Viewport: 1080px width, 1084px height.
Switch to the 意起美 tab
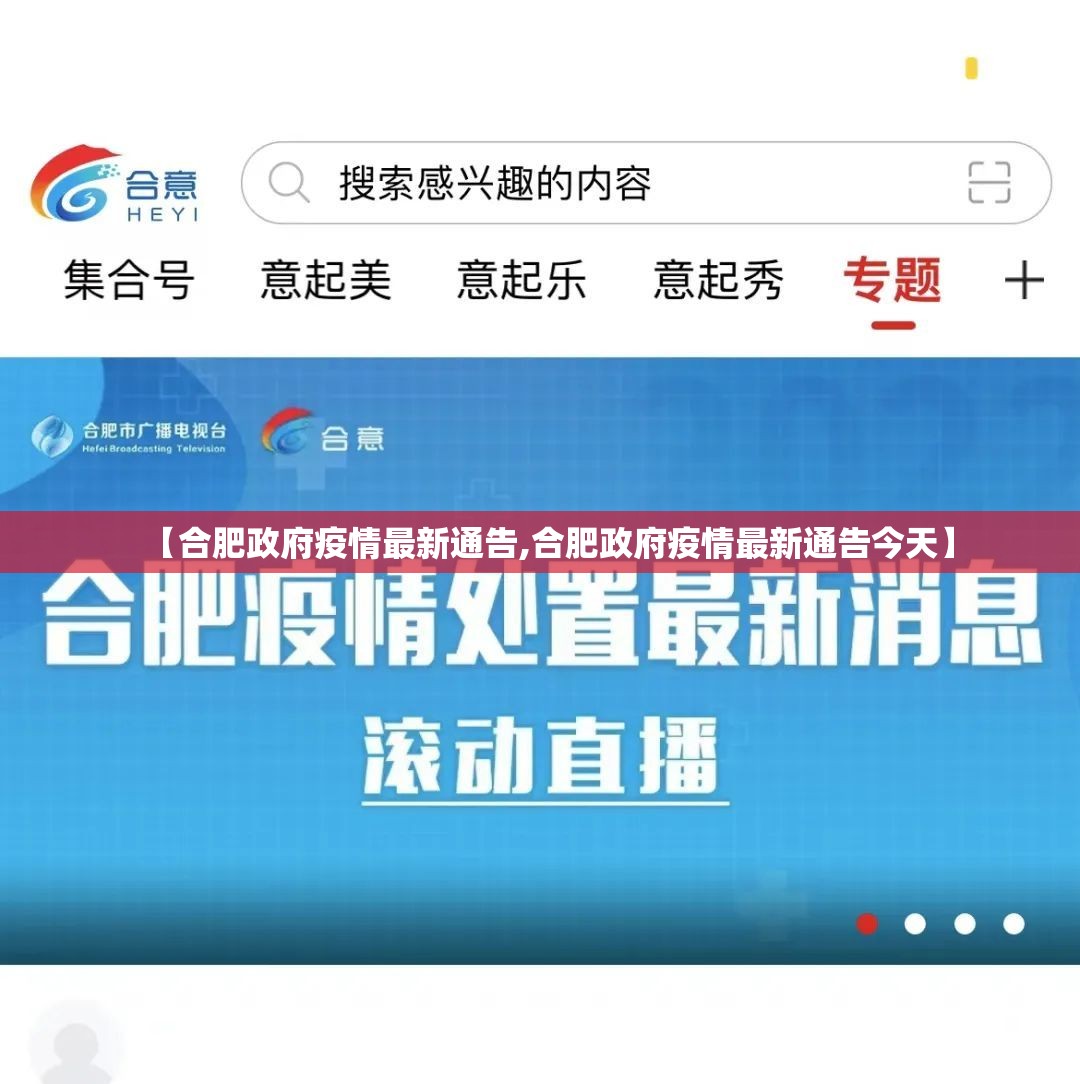coord(325,279)
